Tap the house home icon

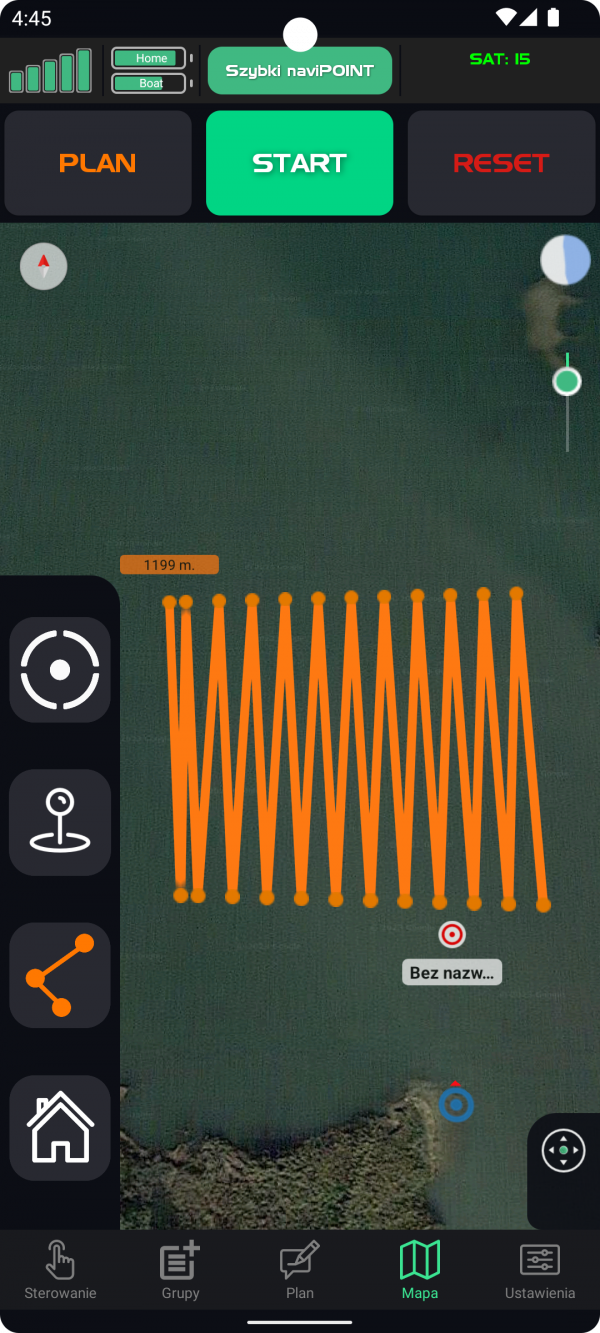pos(60,1127)
